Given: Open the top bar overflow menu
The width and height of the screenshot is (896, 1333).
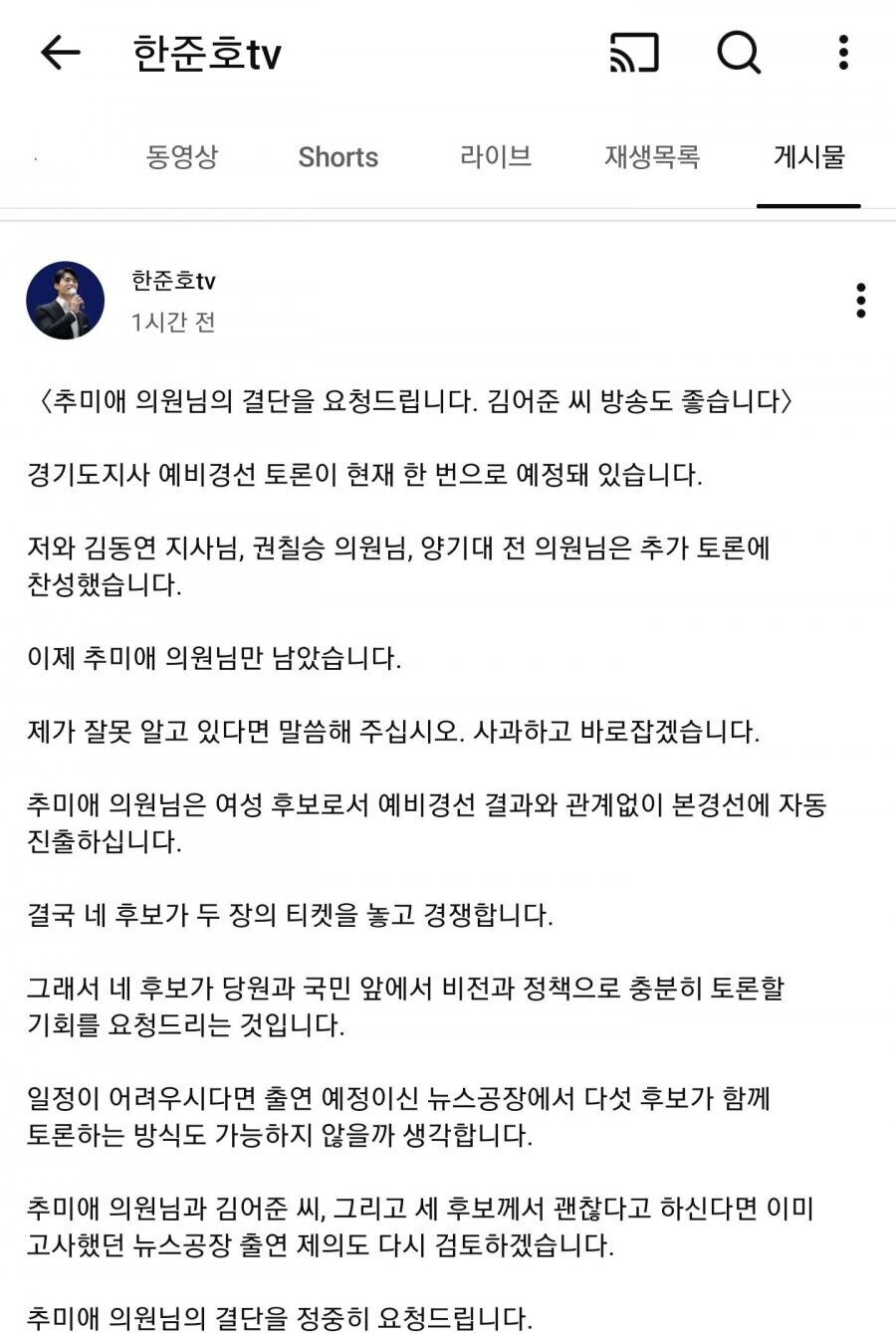Looking at the screenshot, I should coord(843,53).
